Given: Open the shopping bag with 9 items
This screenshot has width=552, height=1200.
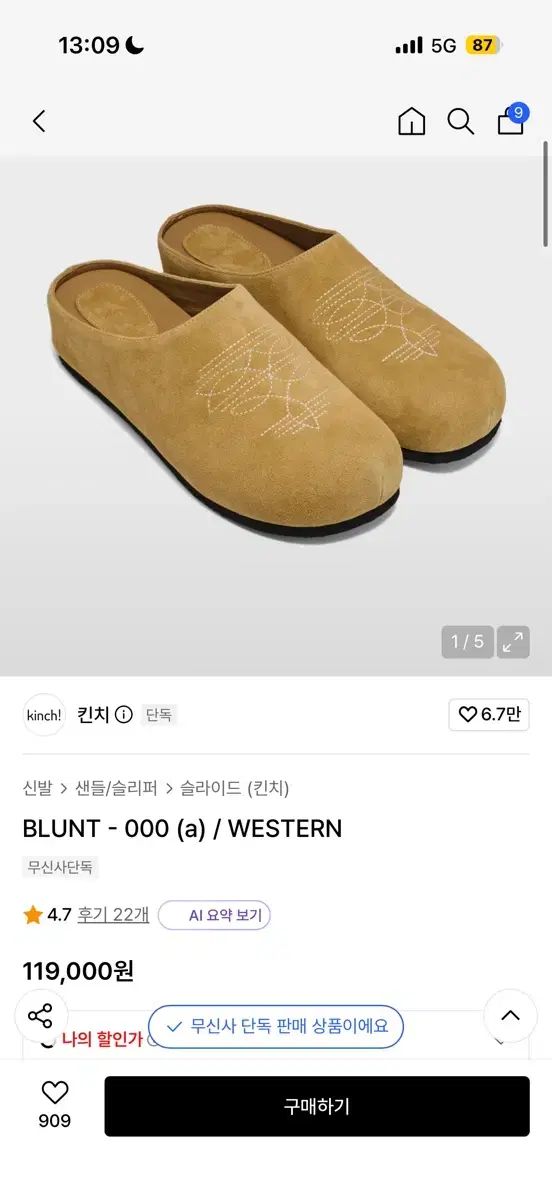Looking at the screenshot, I should 511,120.
